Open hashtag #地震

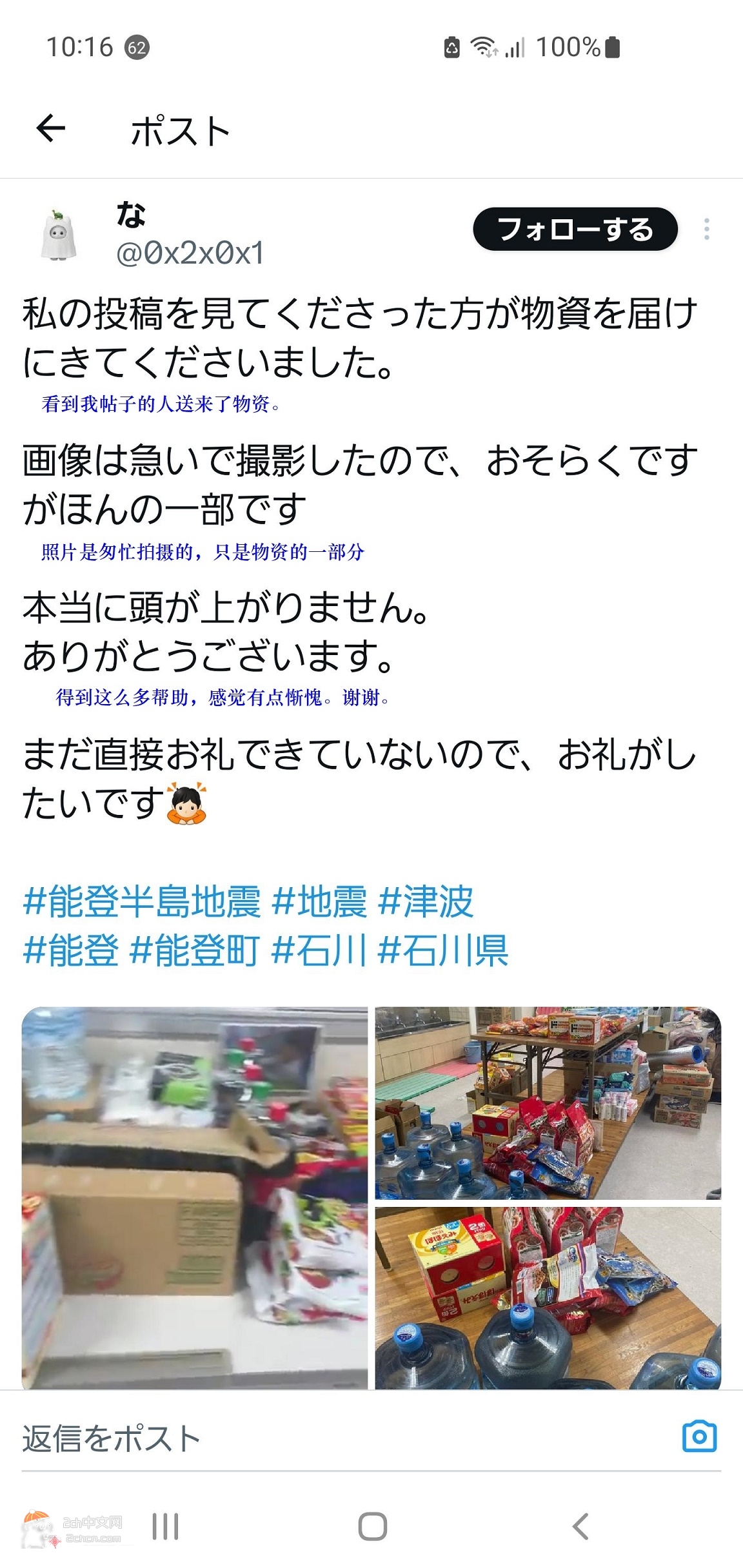point(319,901)
